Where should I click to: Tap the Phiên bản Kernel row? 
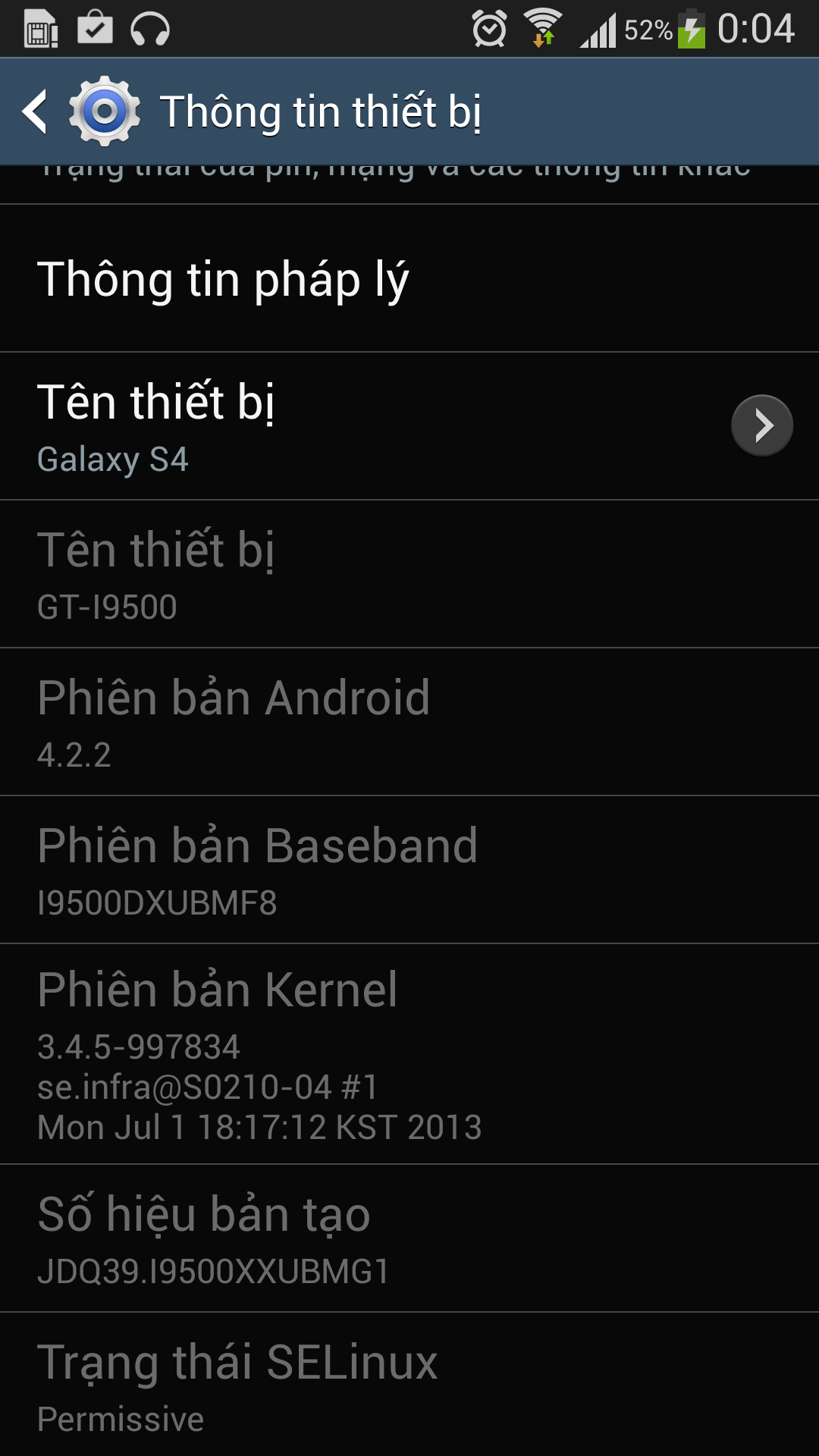409,1054
